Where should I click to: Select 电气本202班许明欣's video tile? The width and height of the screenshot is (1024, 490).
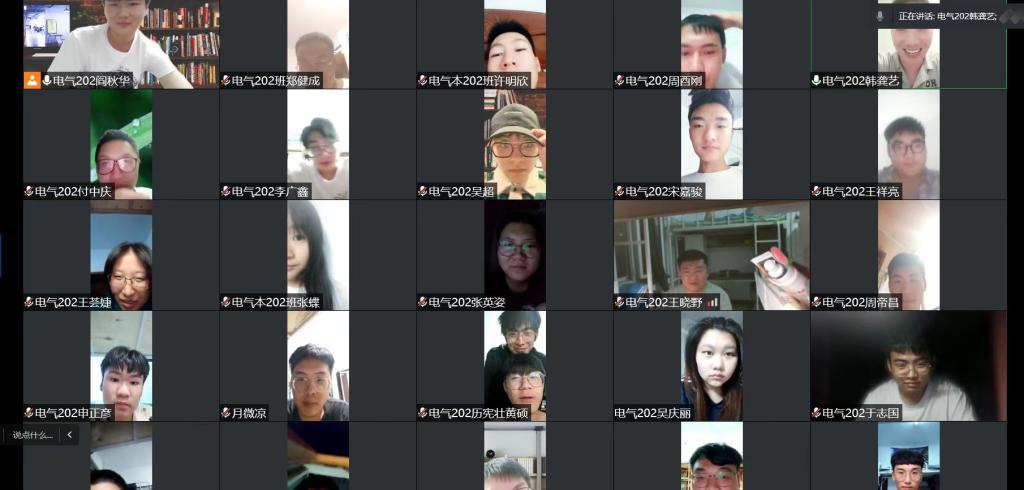515,44
